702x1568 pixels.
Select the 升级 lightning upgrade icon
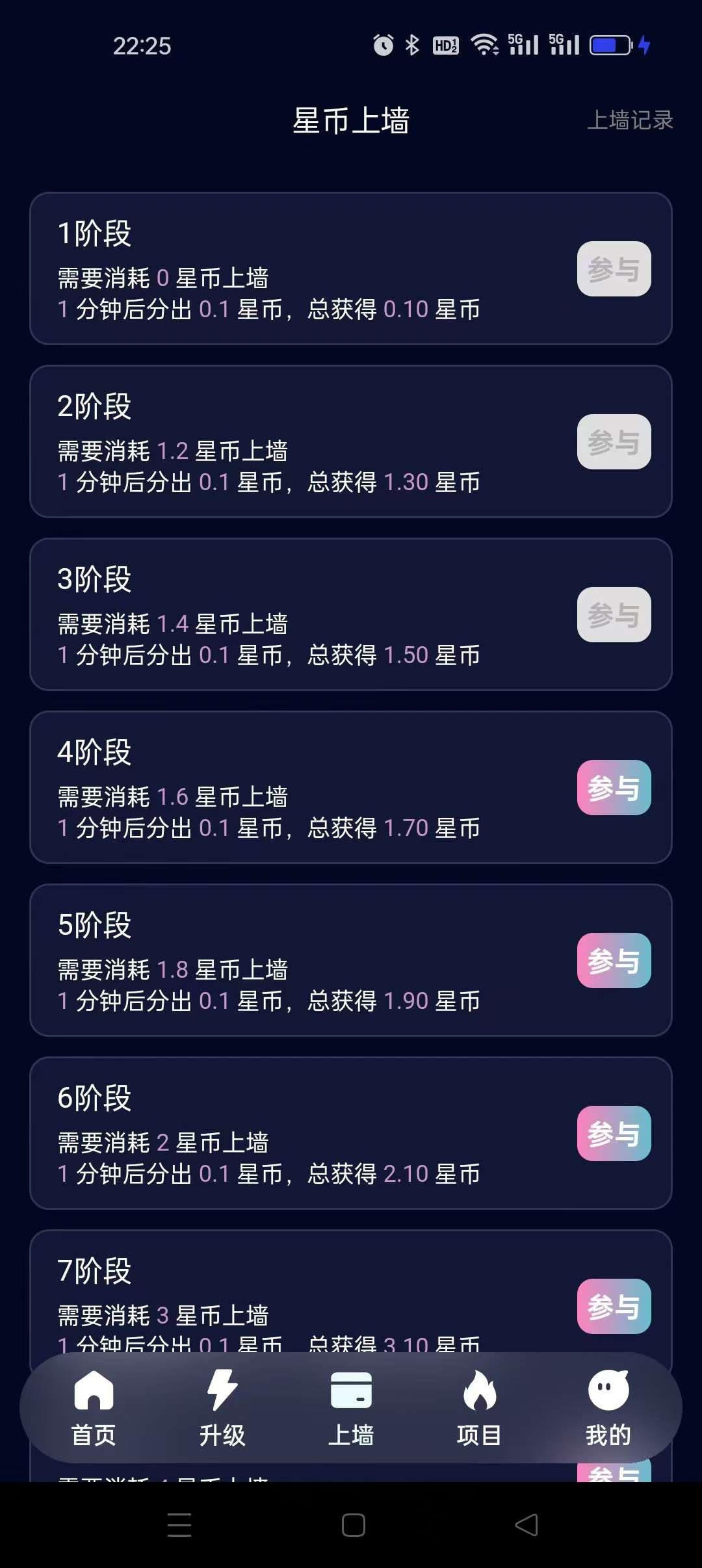tap(222, 1407)
